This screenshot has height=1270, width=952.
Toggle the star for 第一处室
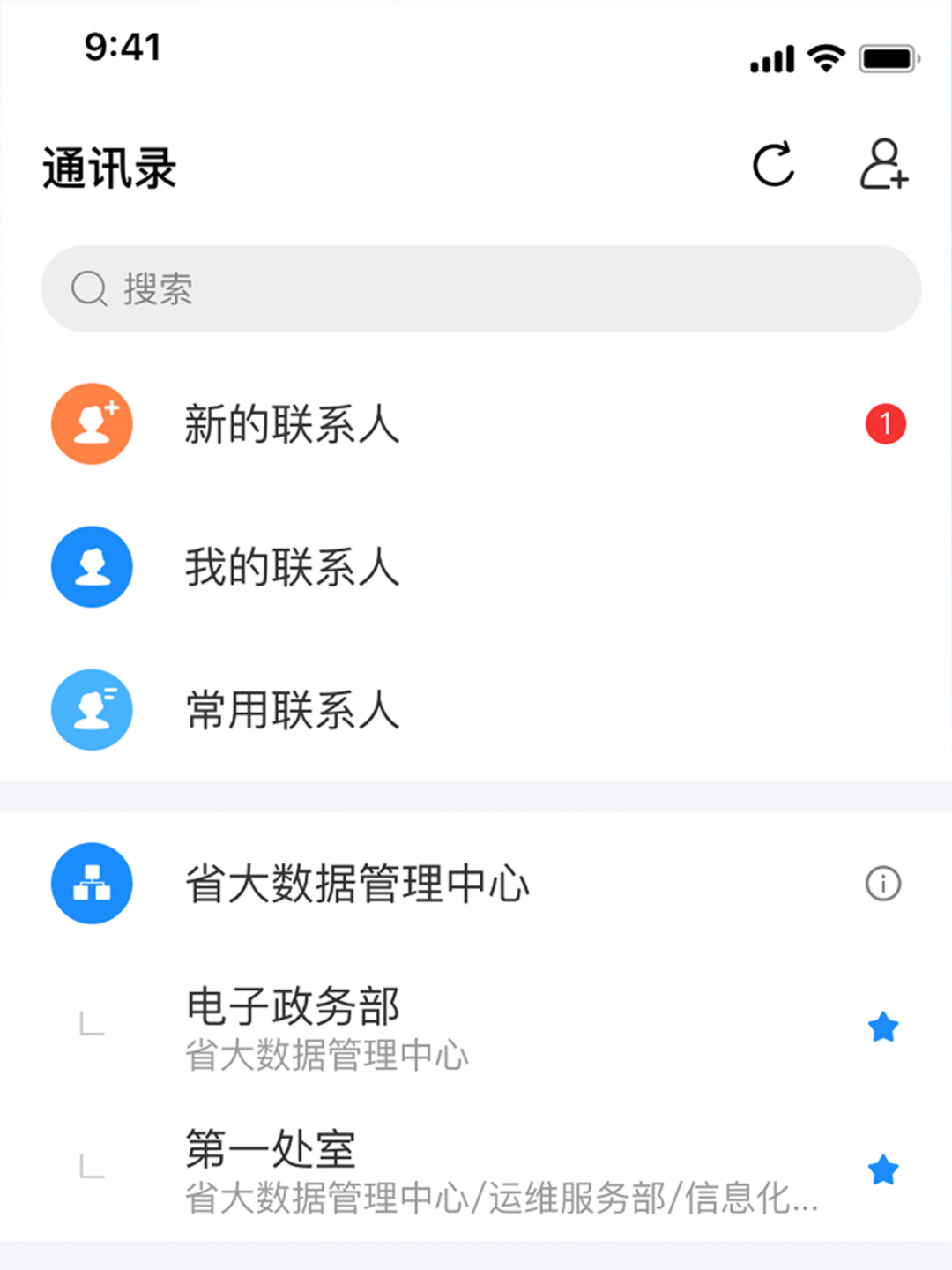[883, 1170]
